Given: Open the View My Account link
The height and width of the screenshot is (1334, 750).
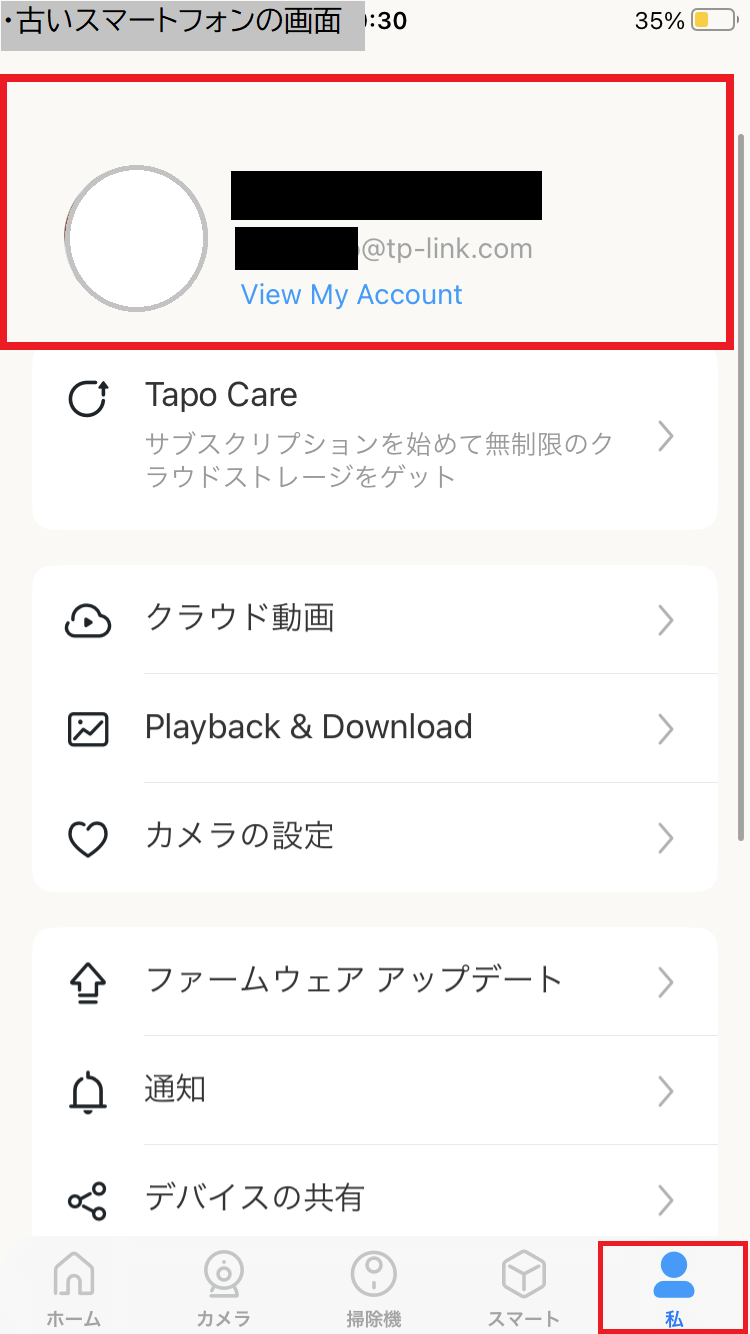Looking at the screenshot, I should pyautogui.click(x=351, y=294).
